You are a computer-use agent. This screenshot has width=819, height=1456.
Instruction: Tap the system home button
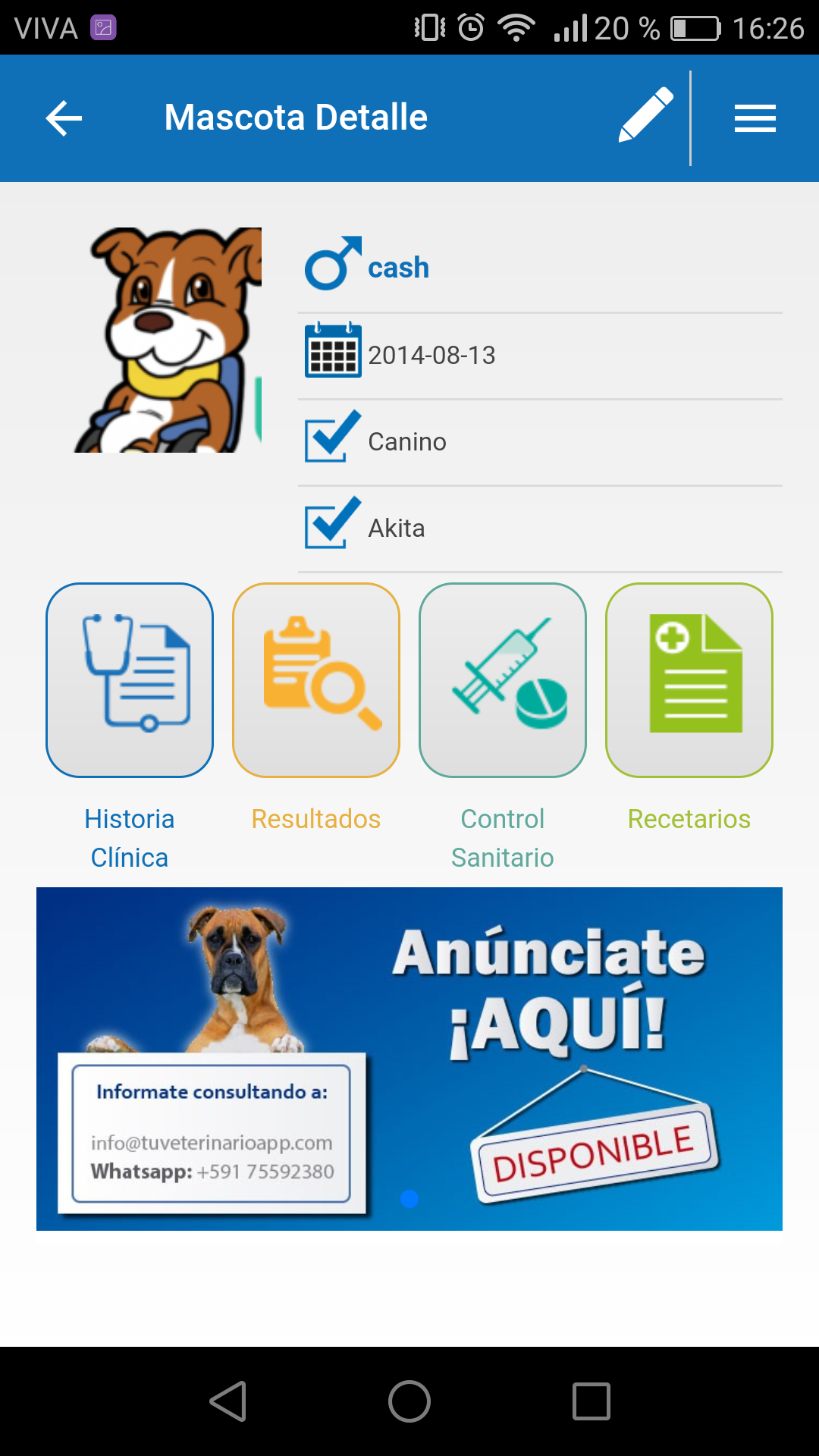[x=409, y=1401]
